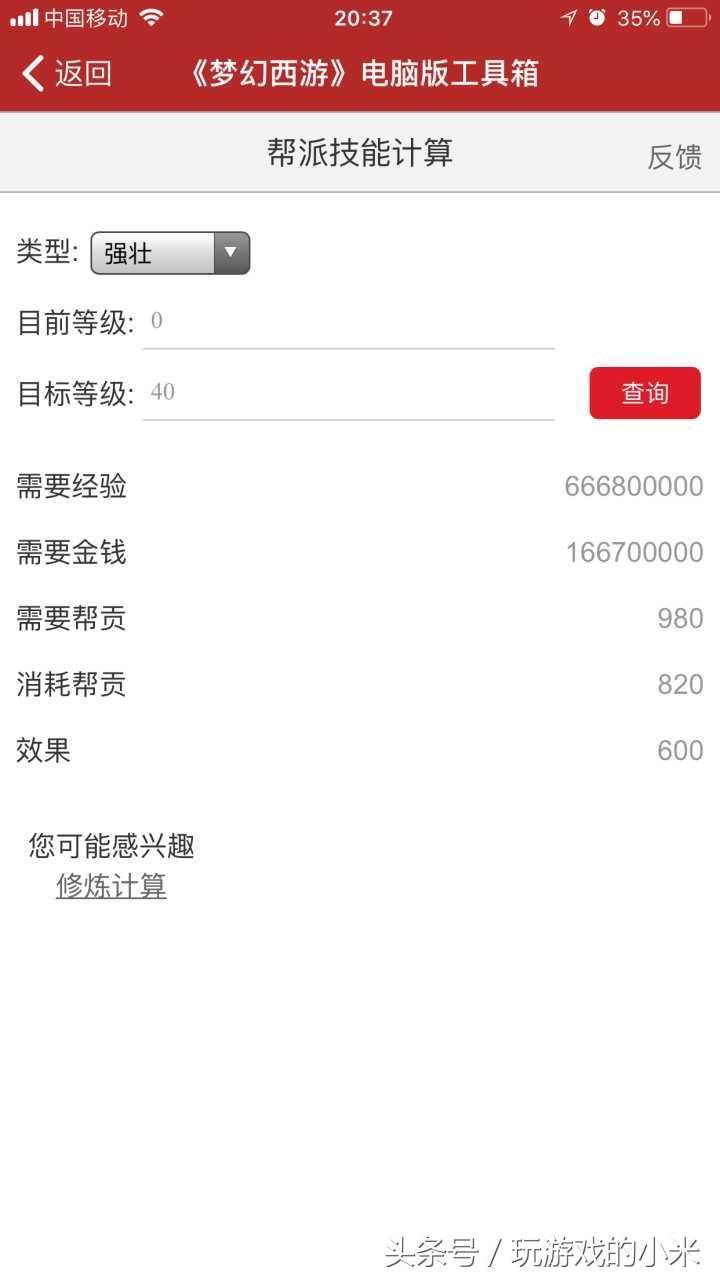The image size is (720, 1280).
Task: Expand the skill type selector
Action: [x=170, y=253]
